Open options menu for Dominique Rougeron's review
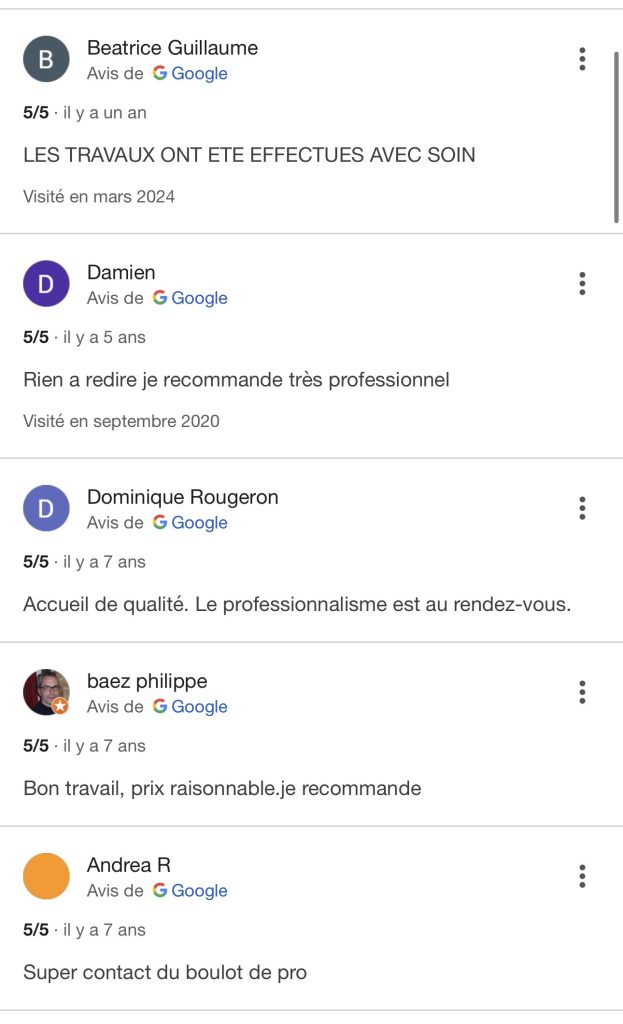Viewport: 623px width, 1024px height. 582,508
